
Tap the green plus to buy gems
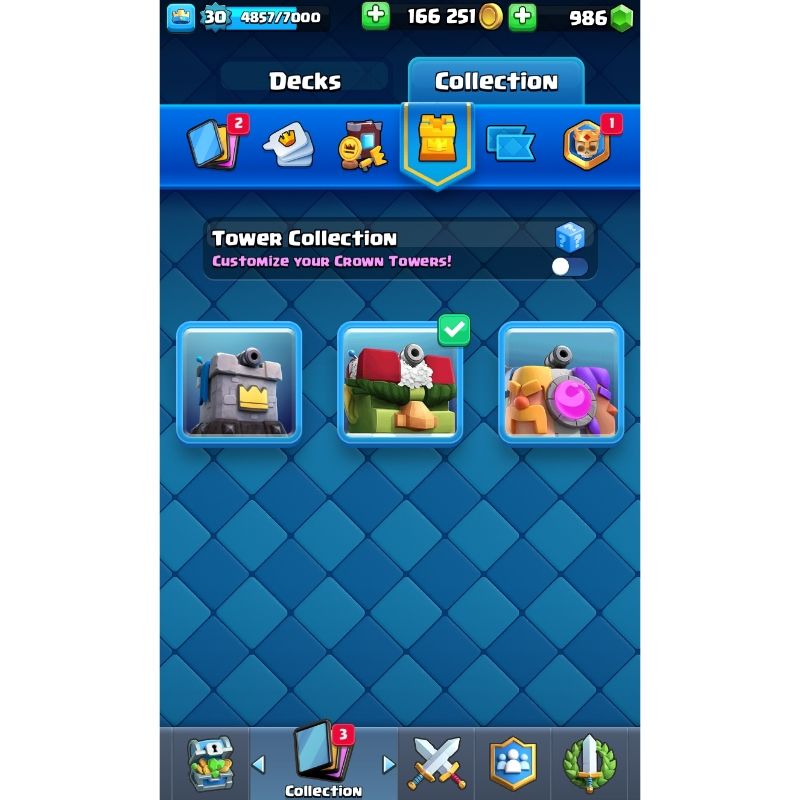point(522,16)
